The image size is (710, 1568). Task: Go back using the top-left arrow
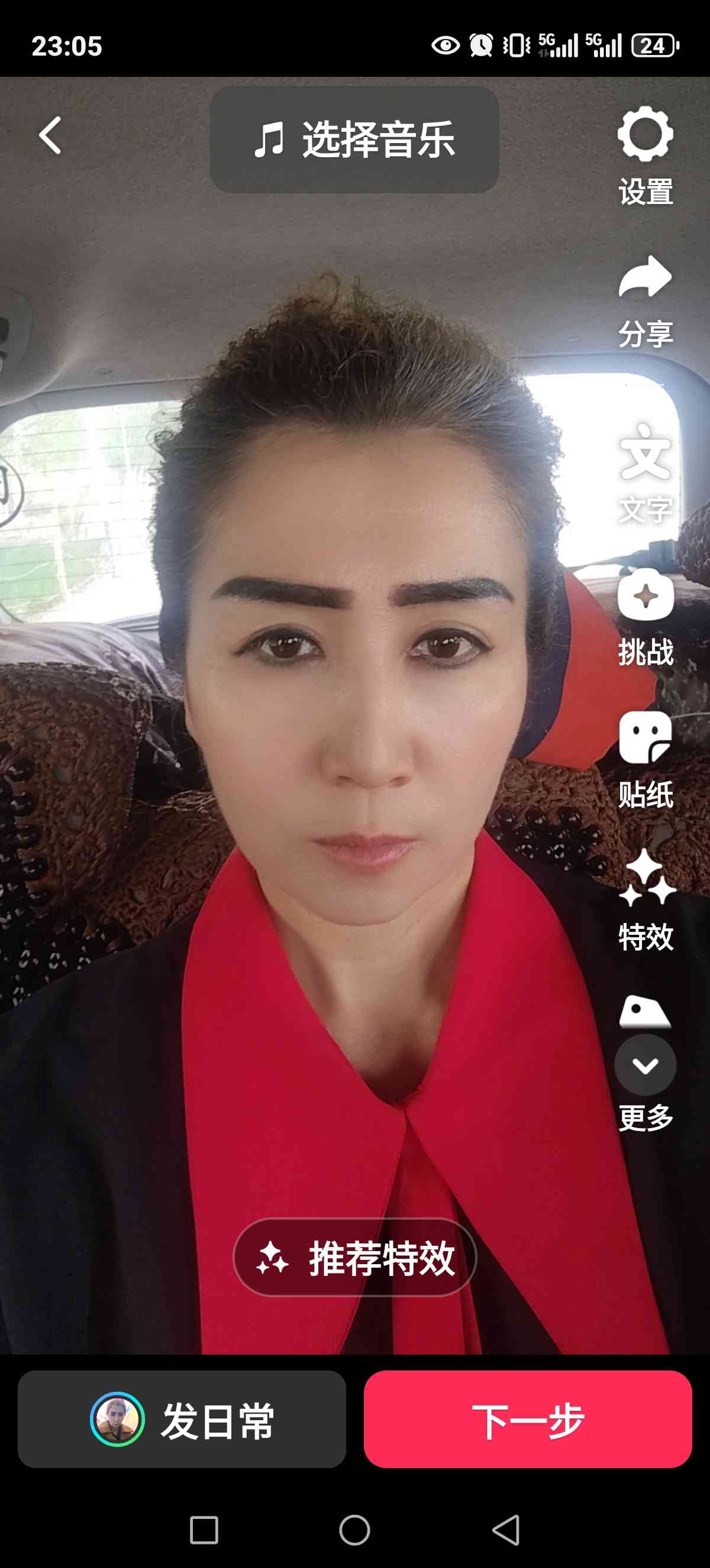point(50,136)
